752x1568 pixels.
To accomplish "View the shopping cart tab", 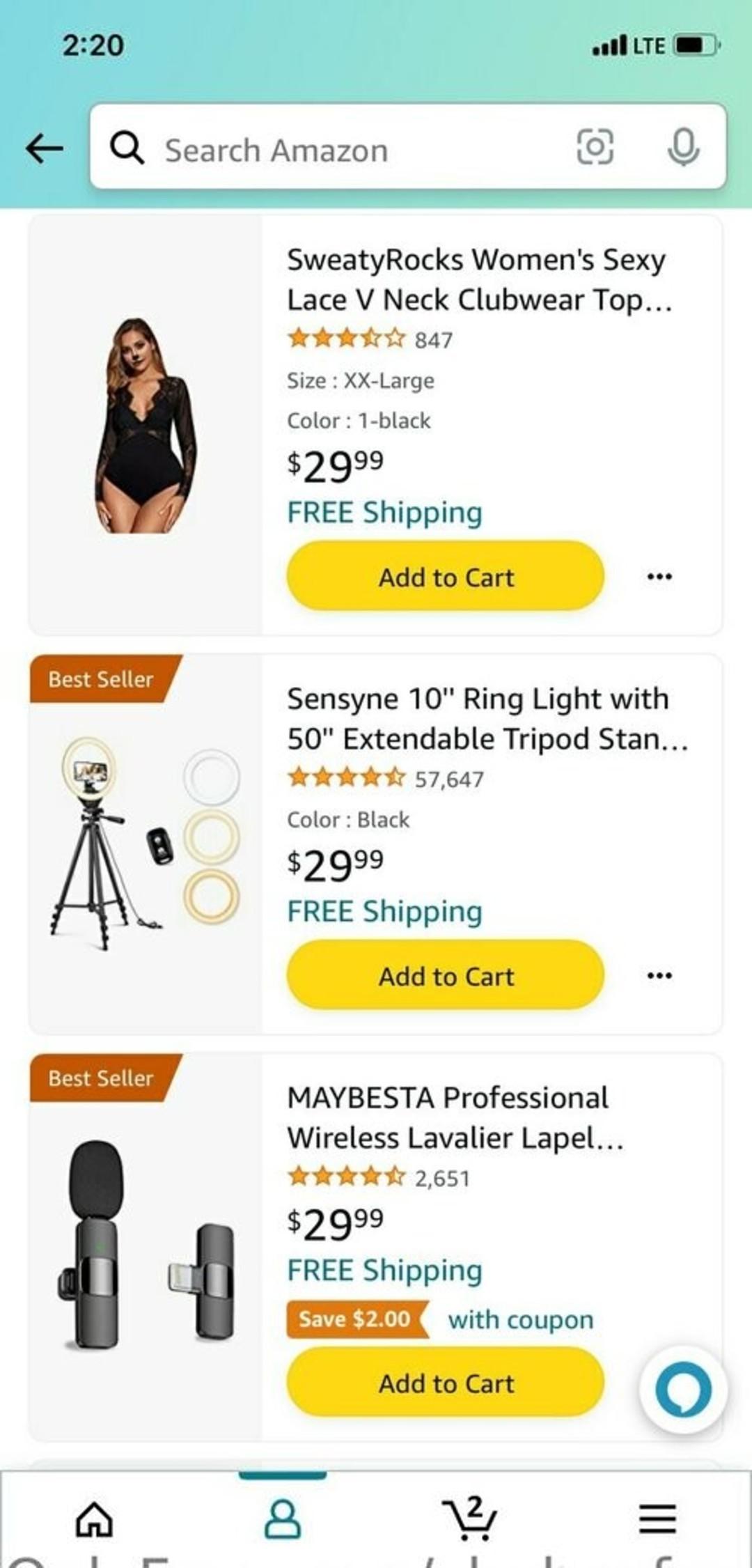I will point(471,1519).
